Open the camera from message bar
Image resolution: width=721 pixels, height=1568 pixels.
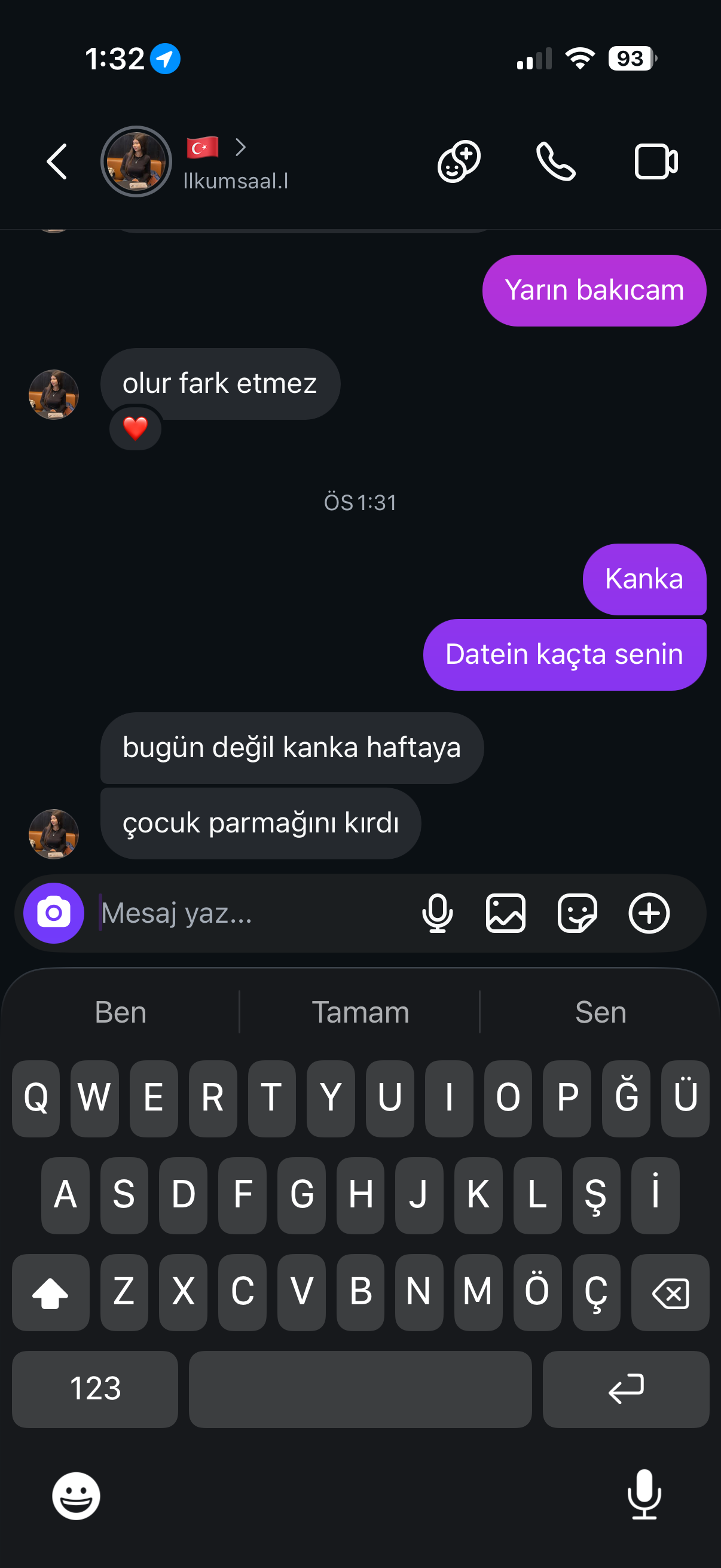pyautogui.click(x=54, y=913)
